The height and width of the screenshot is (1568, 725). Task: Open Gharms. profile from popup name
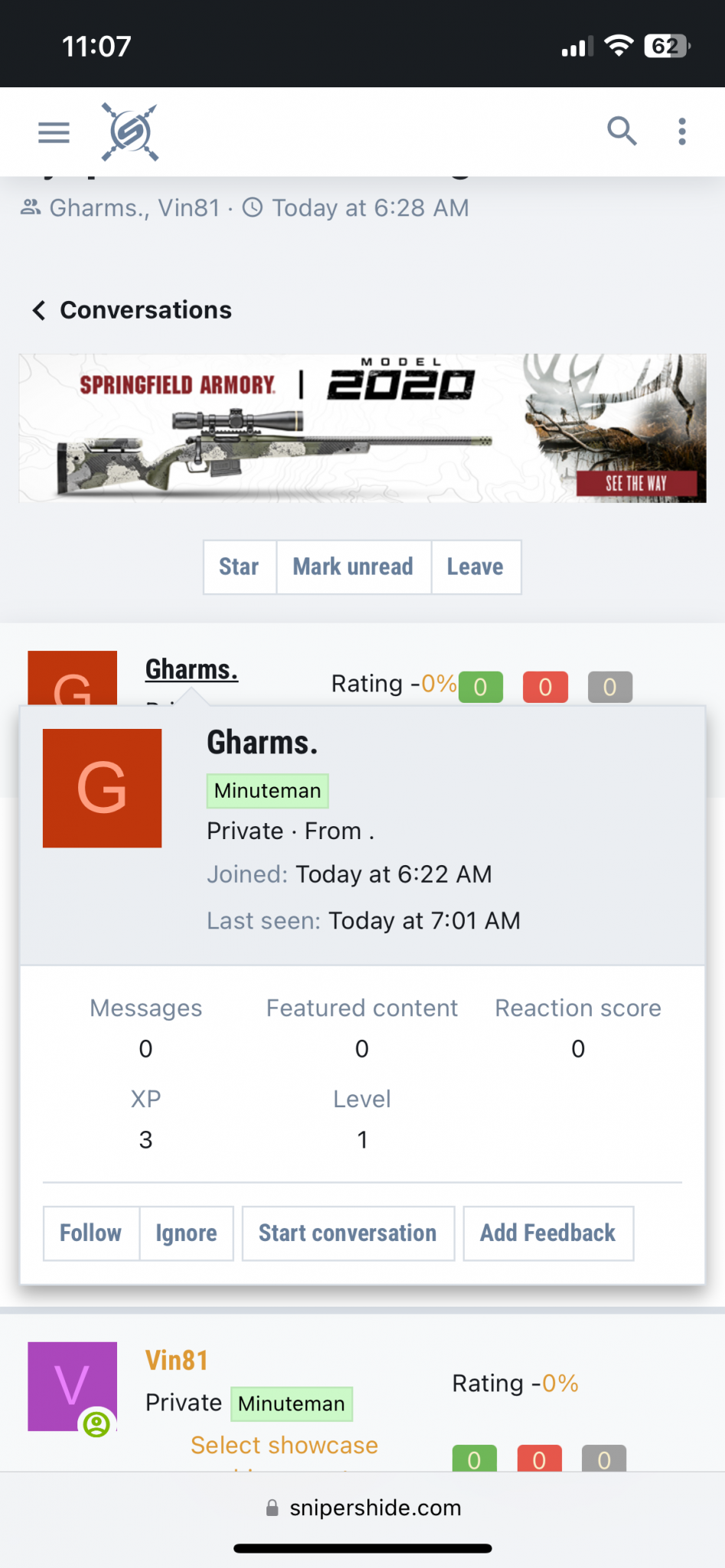coord(262,743)
